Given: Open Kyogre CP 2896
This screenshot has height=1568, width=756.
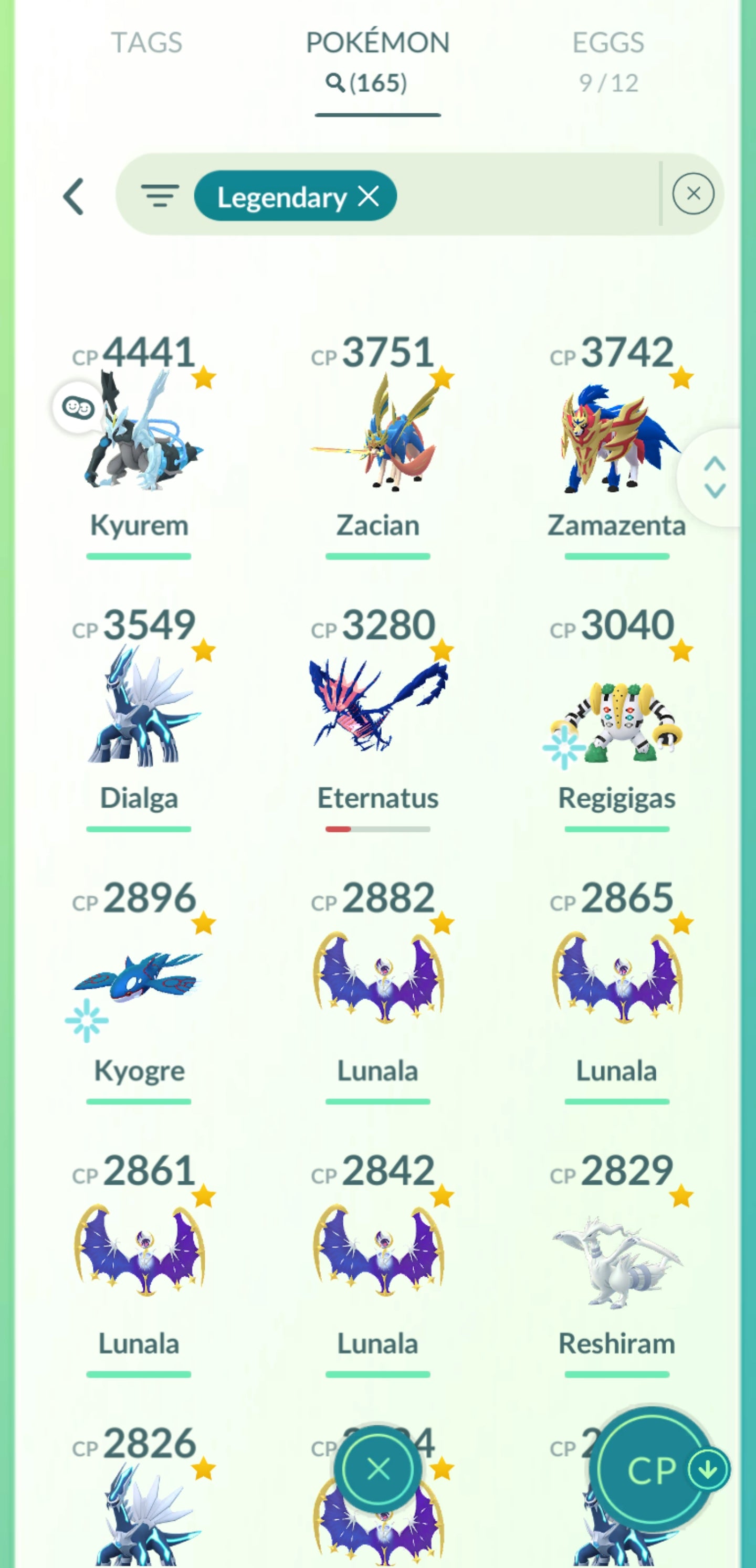Looking at the screenshot, I should point(139,980).
